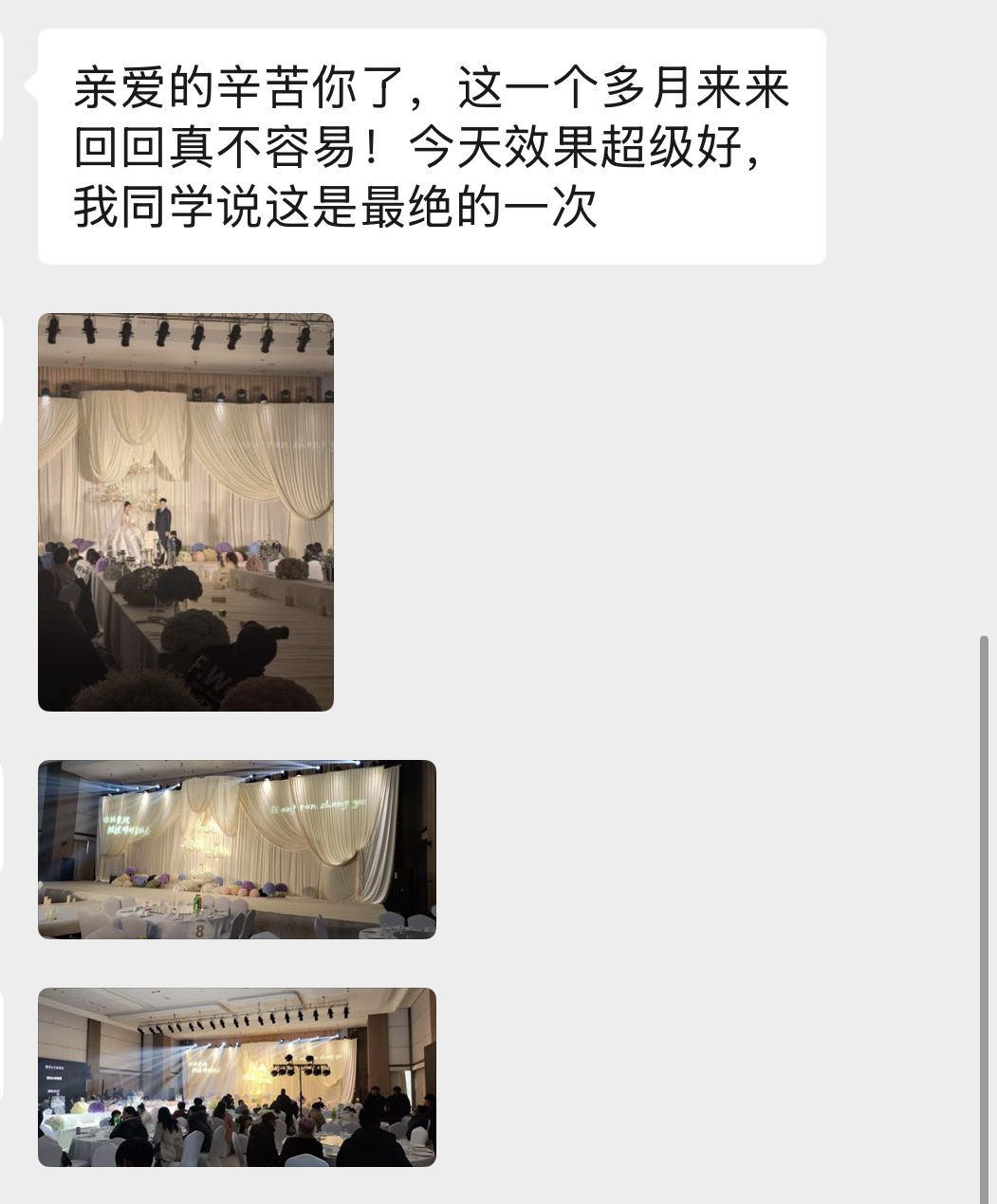Open the portrait photo of the couple on stage
The height and width of the screenshot is (1204, 997).
tap(186, 512)
